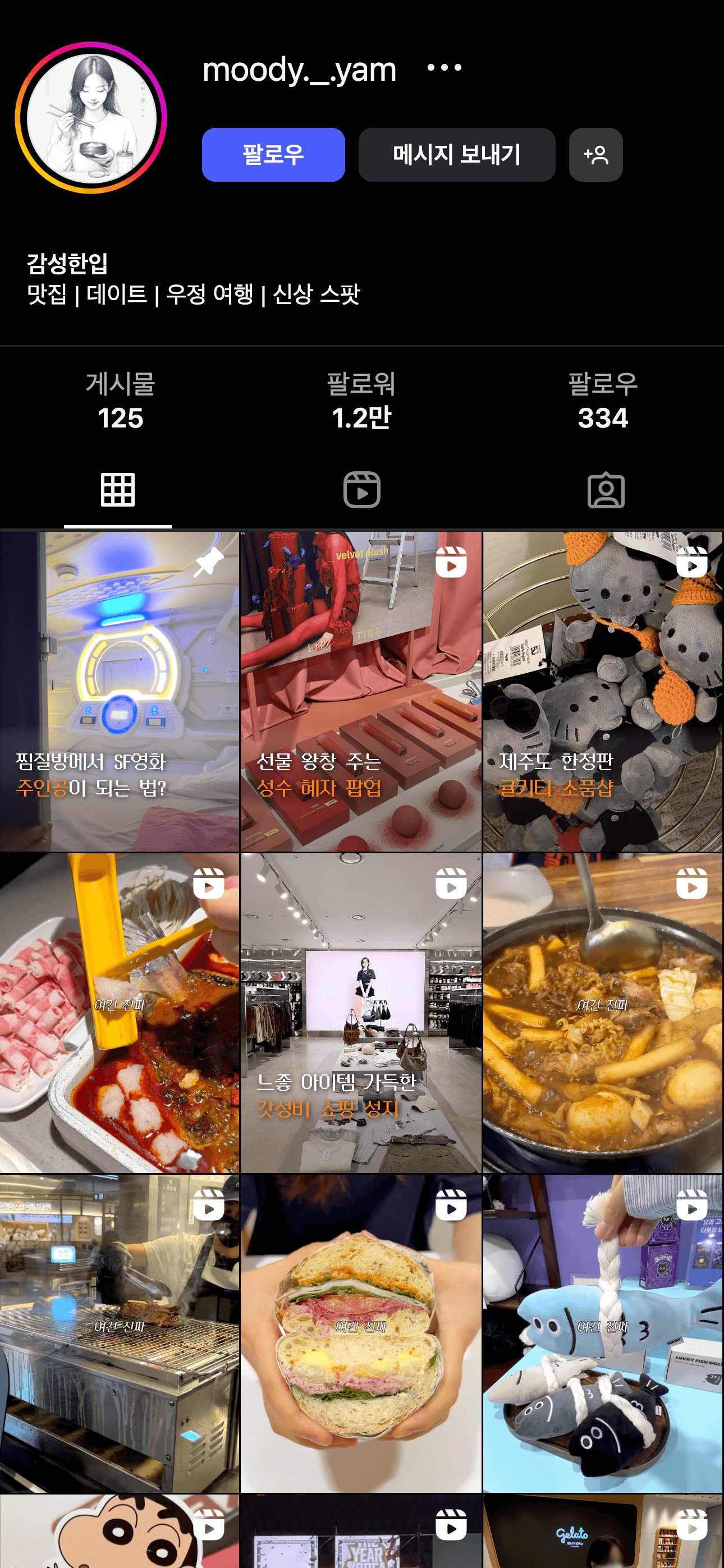
Task: Open the blue fish plush doll reel
Action: point(602,1333)
